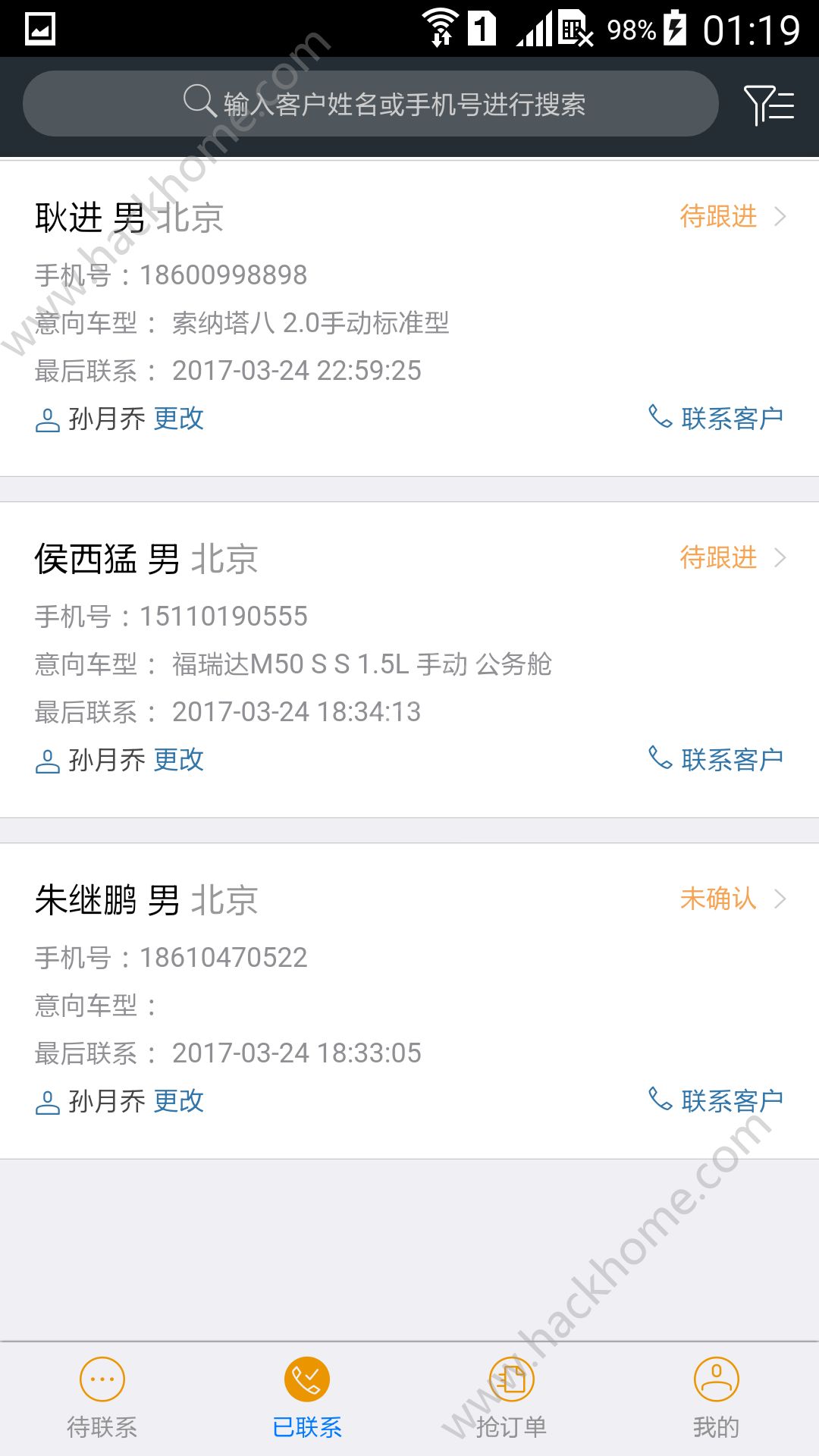
Task: Tap the customer name or phone search box
Action: 370,104
